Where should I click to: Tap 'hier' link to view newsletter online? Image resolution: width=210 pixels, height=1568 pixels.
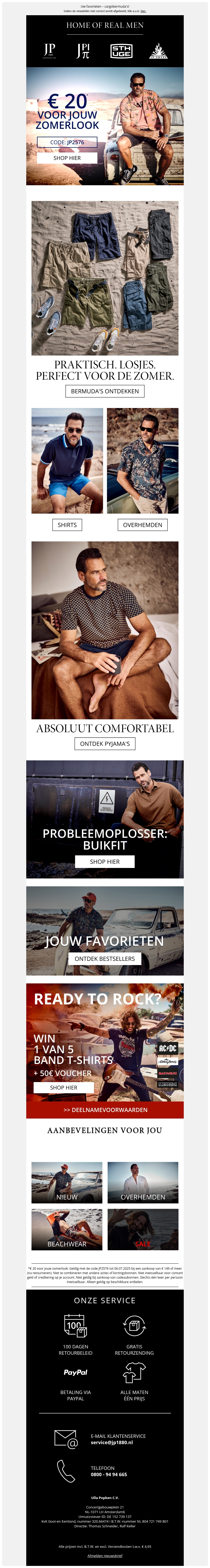143,11
